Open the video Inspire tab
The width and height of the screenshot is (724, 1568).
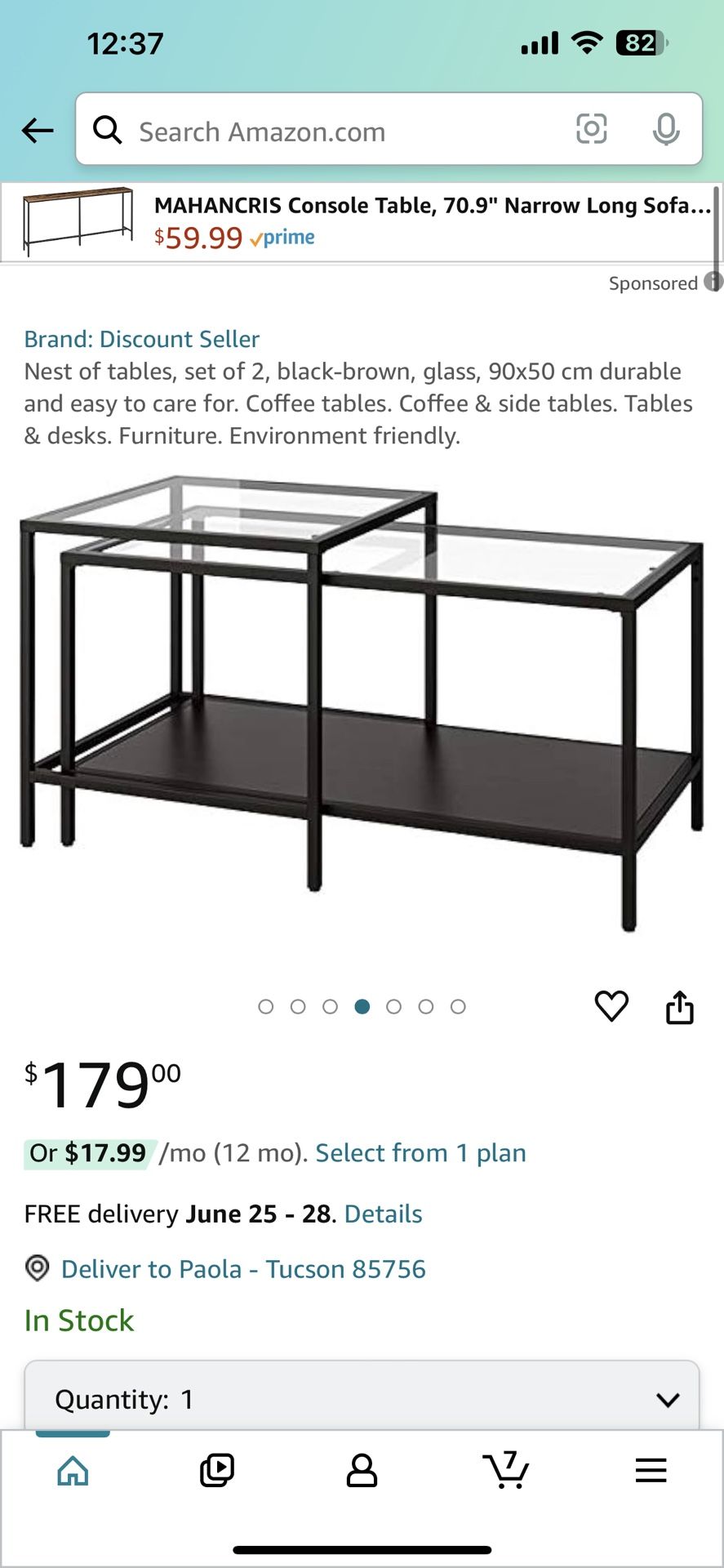[x=217, y=1471]
